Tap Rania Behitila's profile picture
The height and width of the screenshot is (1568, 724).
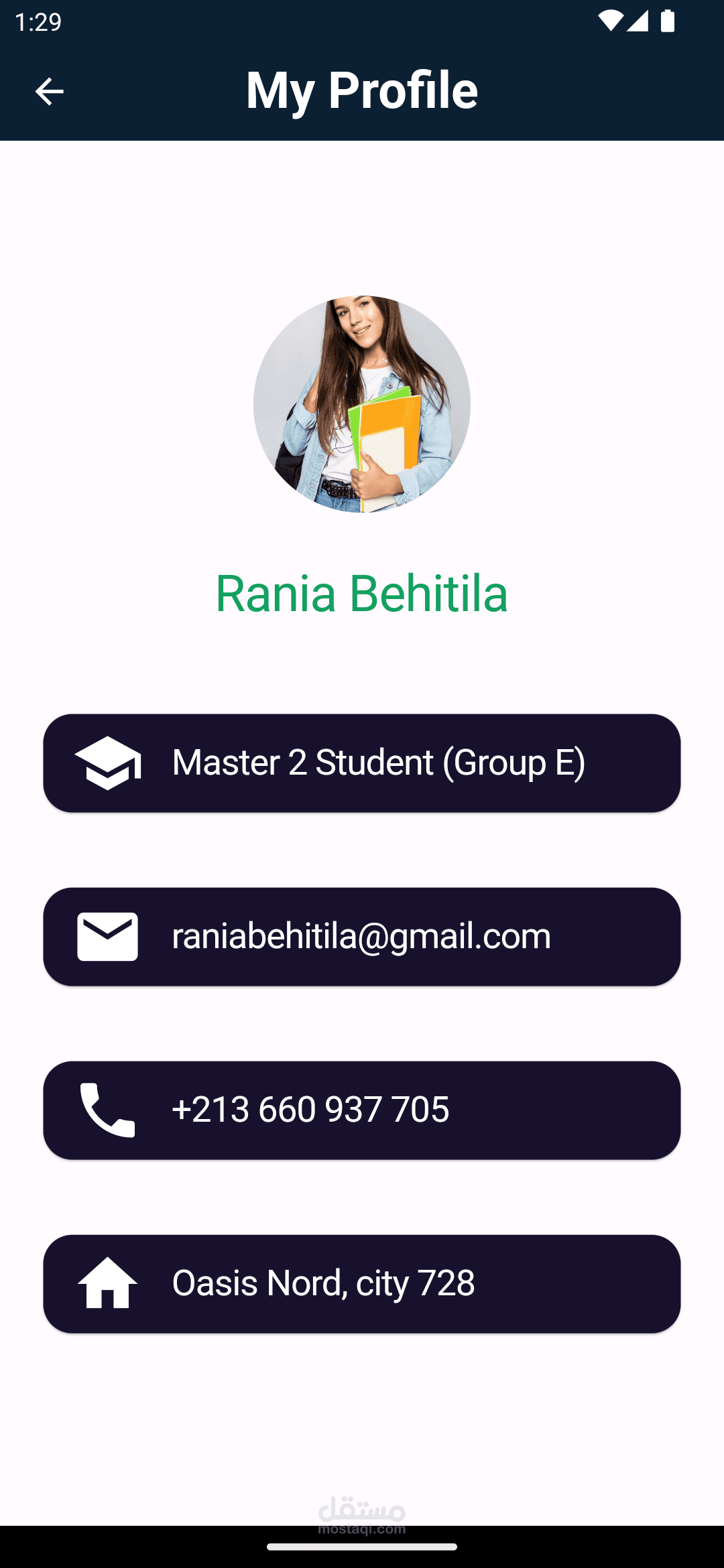pyautogui.click(x=362, y=404)
